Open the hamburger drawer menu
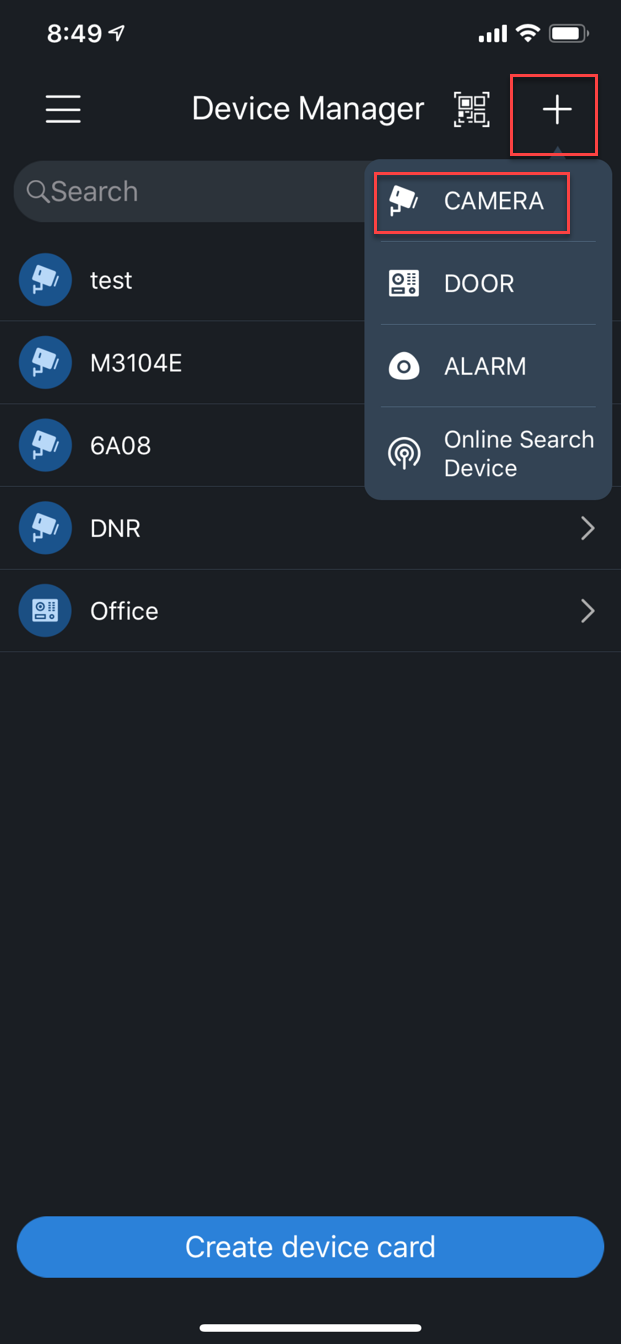Screen dimensions: 621x1344 63,109
